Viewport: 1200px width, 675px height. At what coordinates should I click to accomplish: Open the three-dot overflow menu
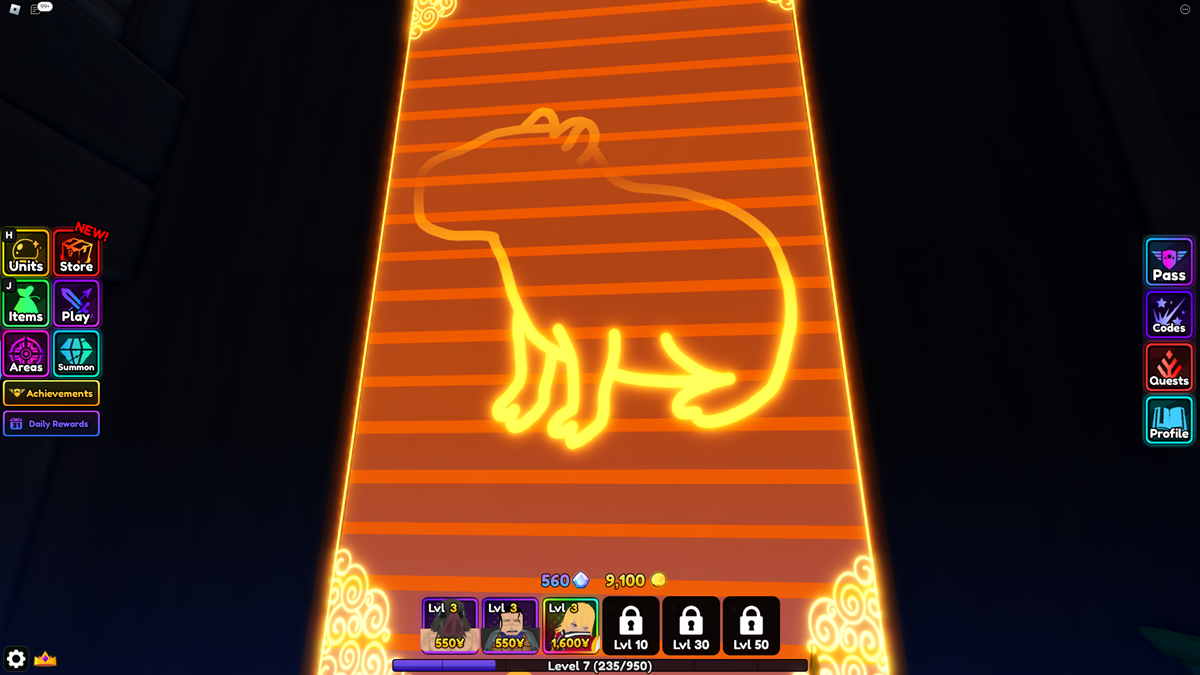point(1185,9)
